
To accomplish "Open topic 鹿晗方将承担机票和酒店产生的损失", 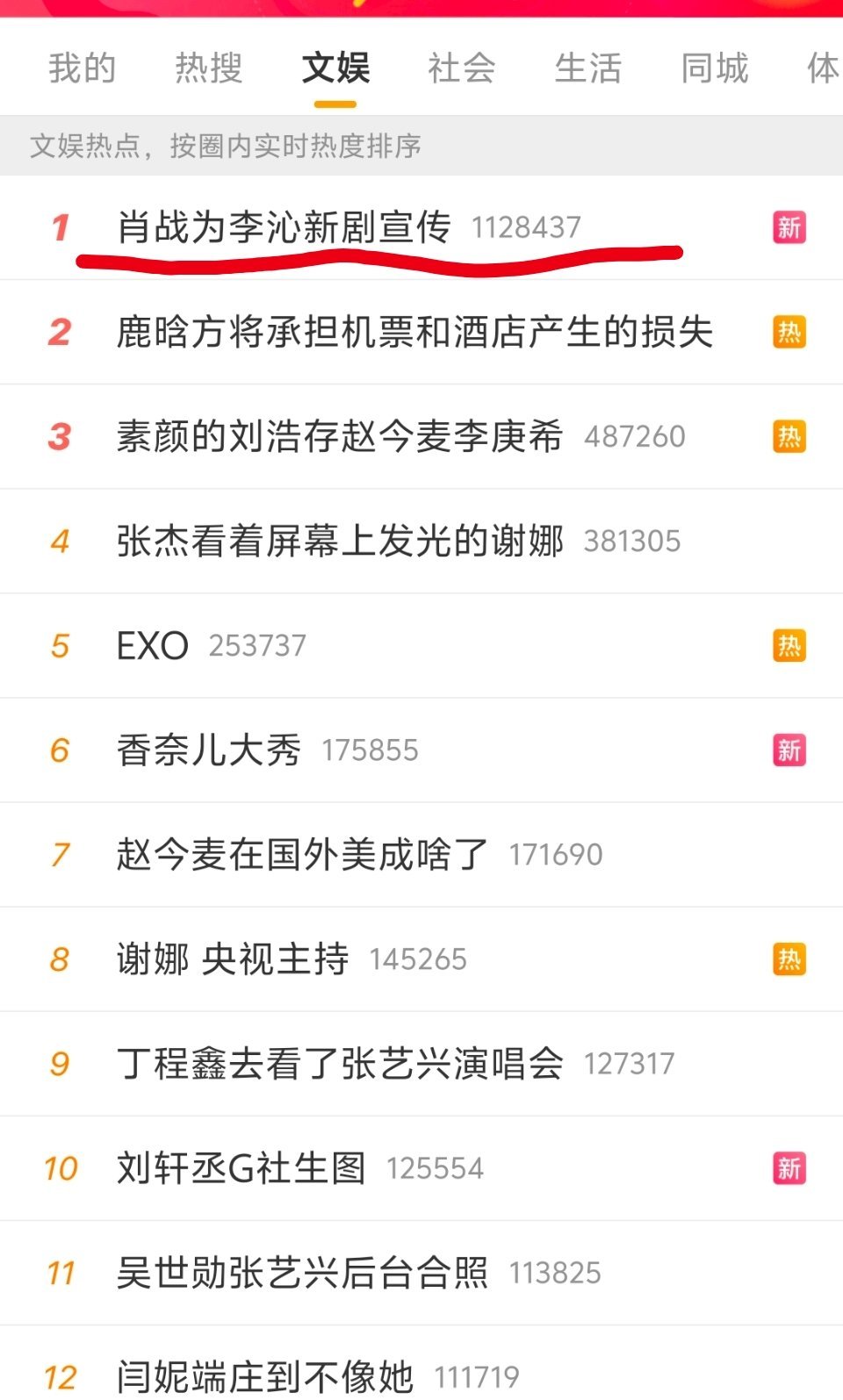I will click(414, 332).
